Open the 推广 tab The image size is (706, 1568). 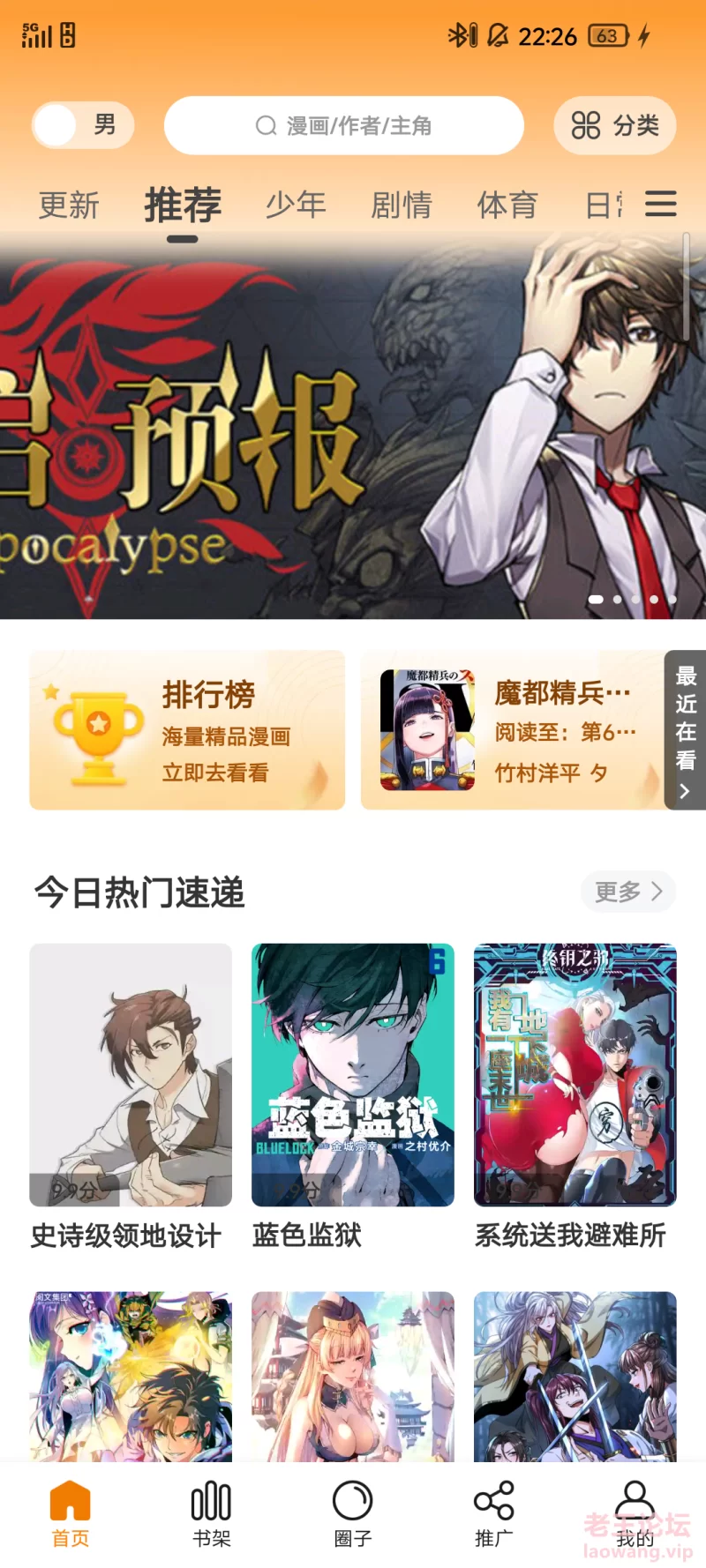click(x=494, y=1514)
